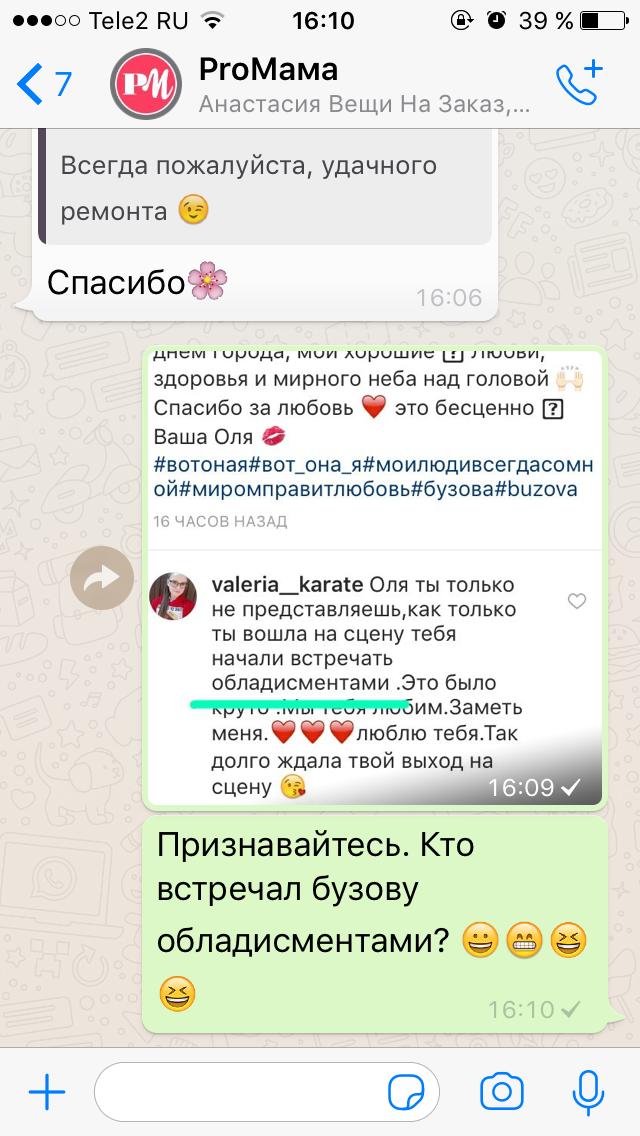Open the attachment plus menu

point(47,1092)
